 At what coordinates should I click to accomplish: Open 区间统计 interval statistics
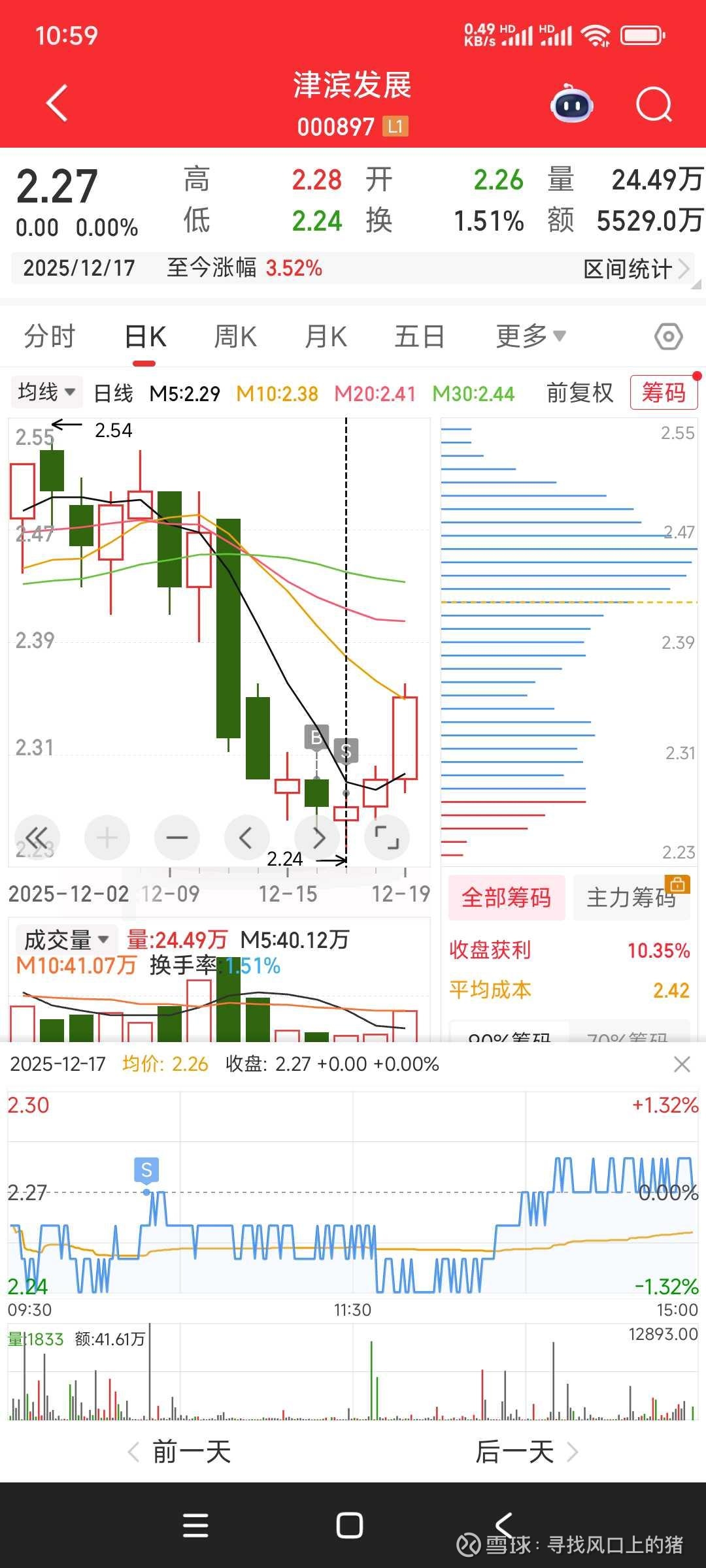tap(635, 269)
